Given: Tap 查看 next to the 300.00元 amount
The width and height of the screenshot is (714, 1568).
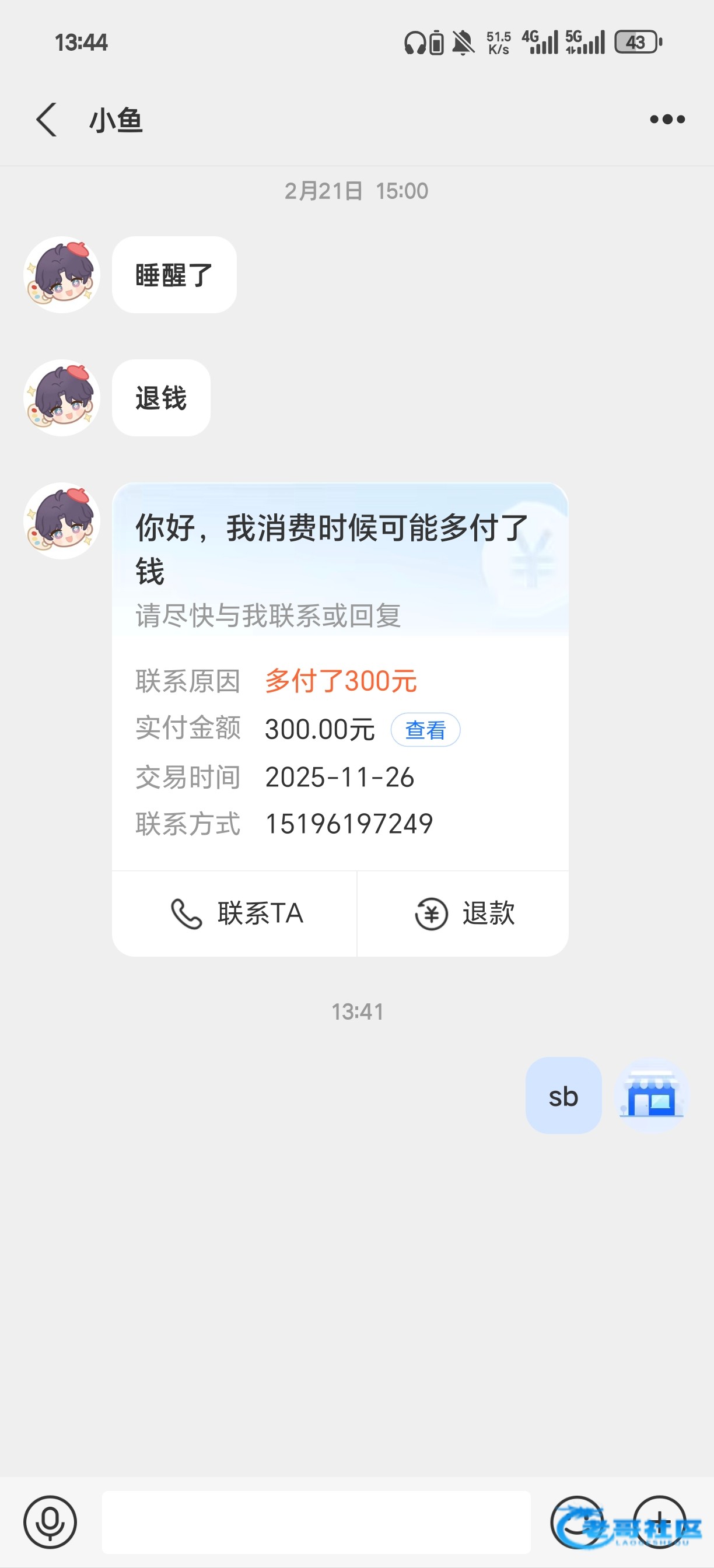Looking at the screenshot, I should pyautogui.click(x=425, y=730).
